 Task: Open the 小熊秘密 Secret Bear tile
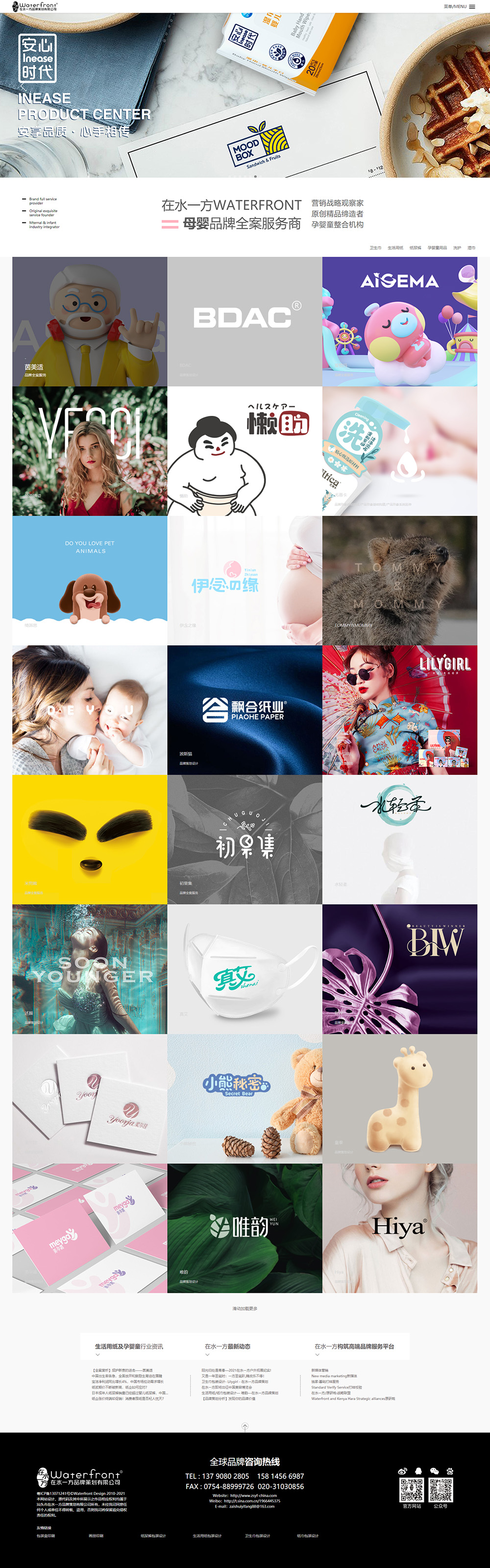245,1098
